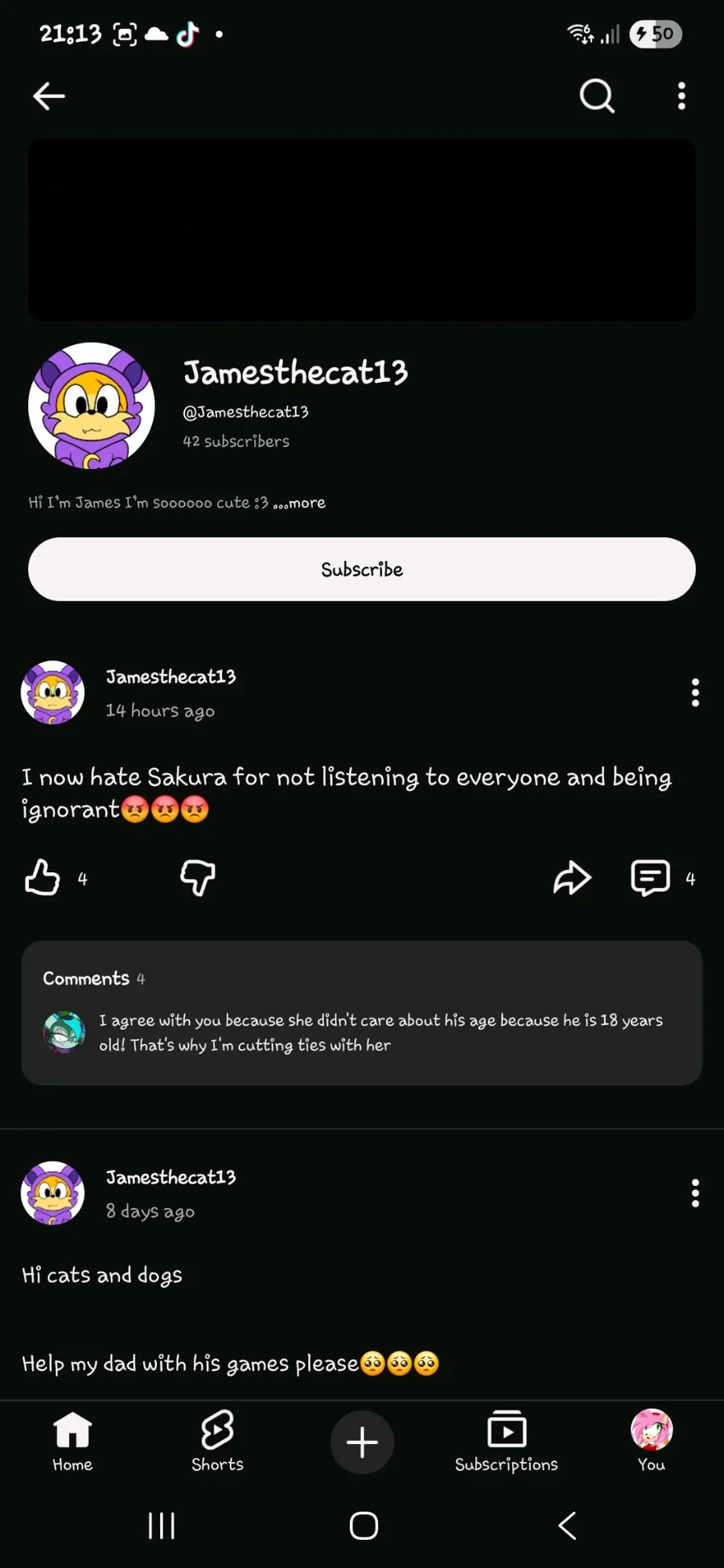The image size is (724, 1568).
Task: Like the post about hating Sakura
Action: 43,878
